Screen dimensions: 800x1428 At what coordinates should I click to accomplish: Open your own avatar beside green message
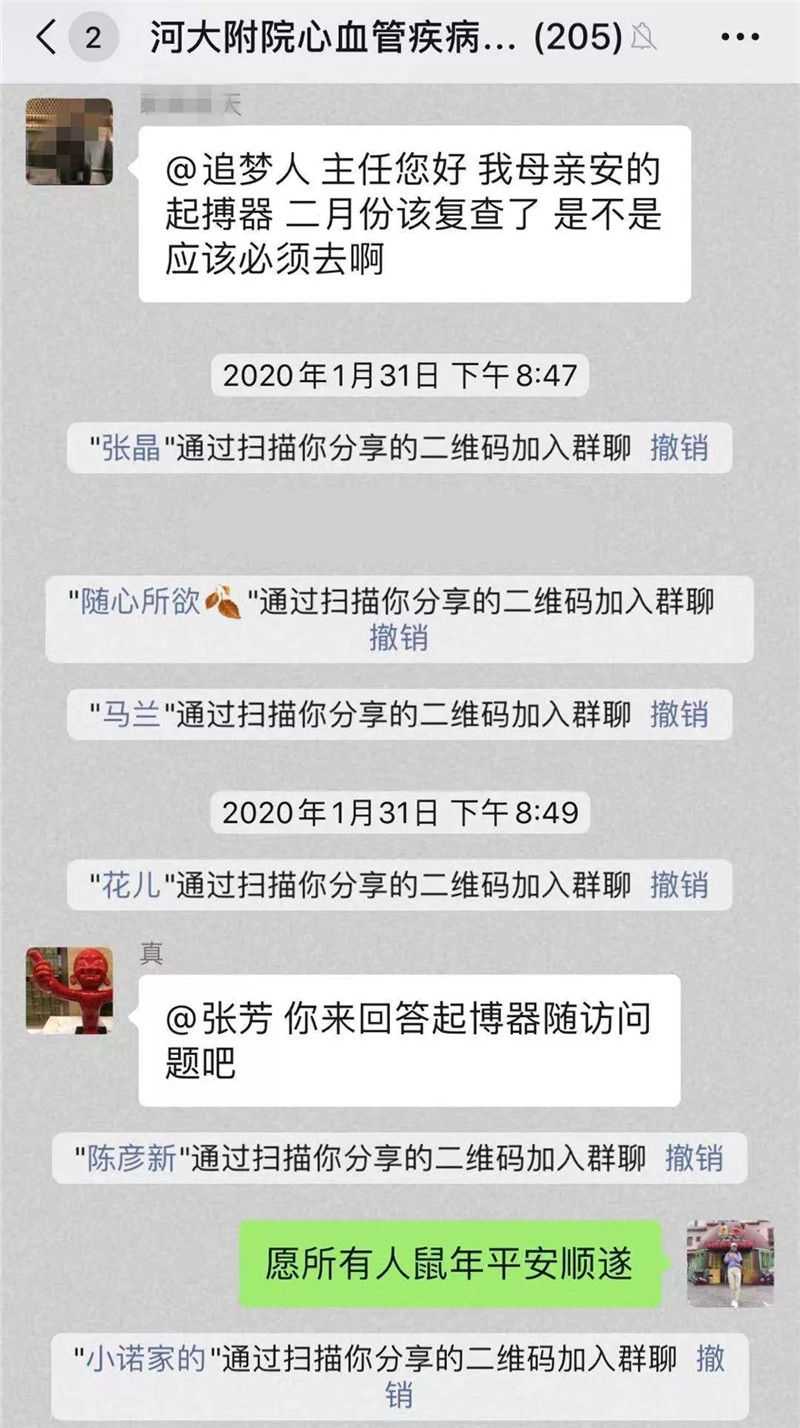[x=730, y=1264]
